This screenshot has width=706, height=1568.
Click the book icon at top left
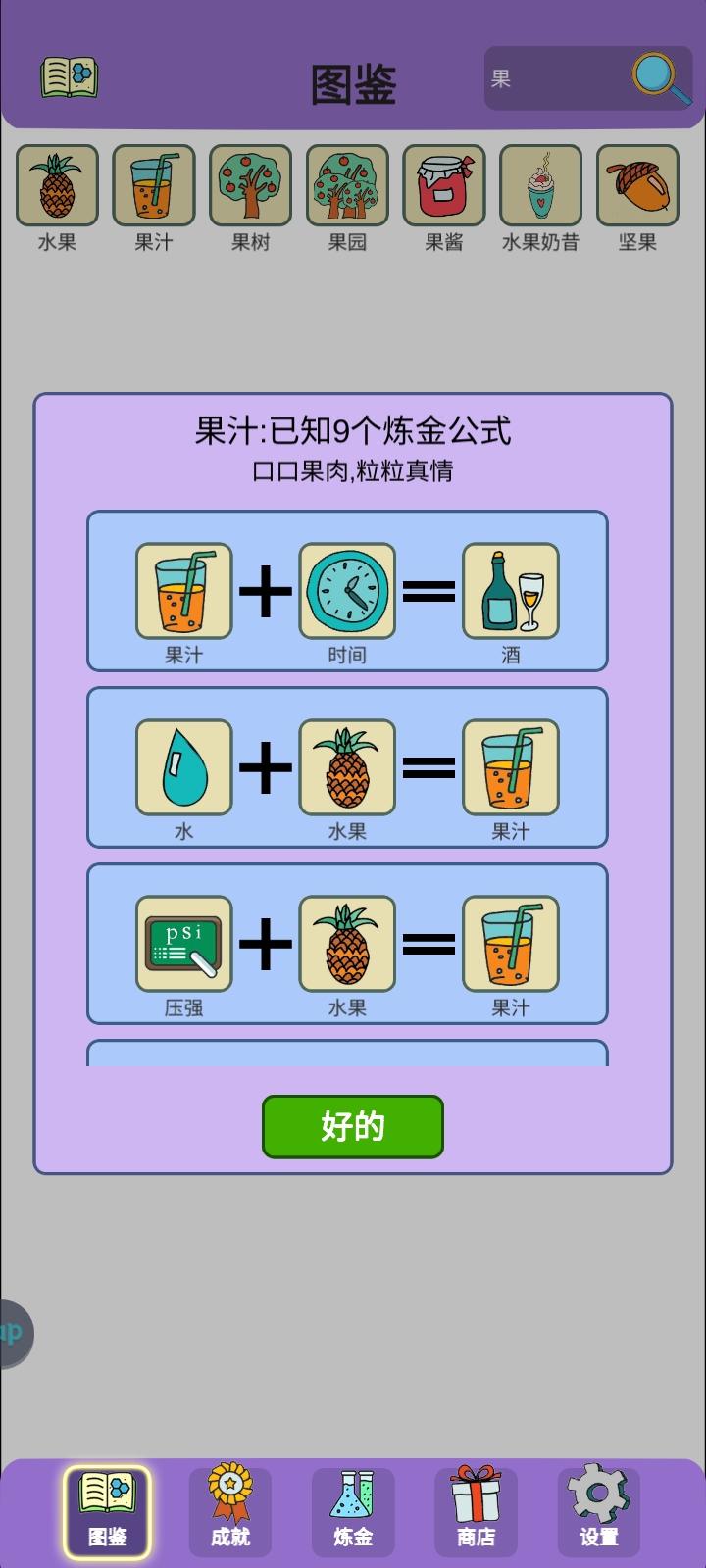click(68, 77)
